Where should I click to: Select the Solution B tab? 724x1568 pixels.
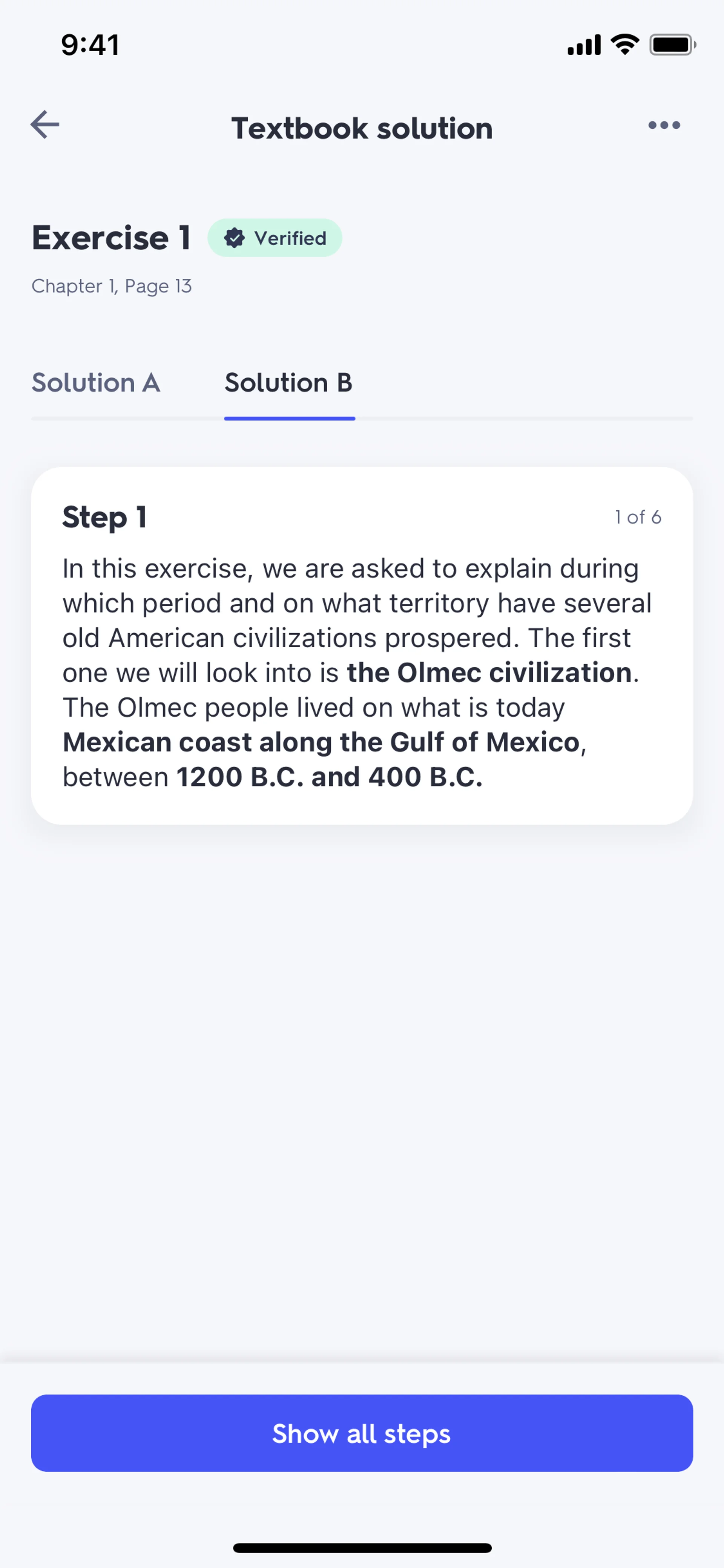(x=288, y=383)
